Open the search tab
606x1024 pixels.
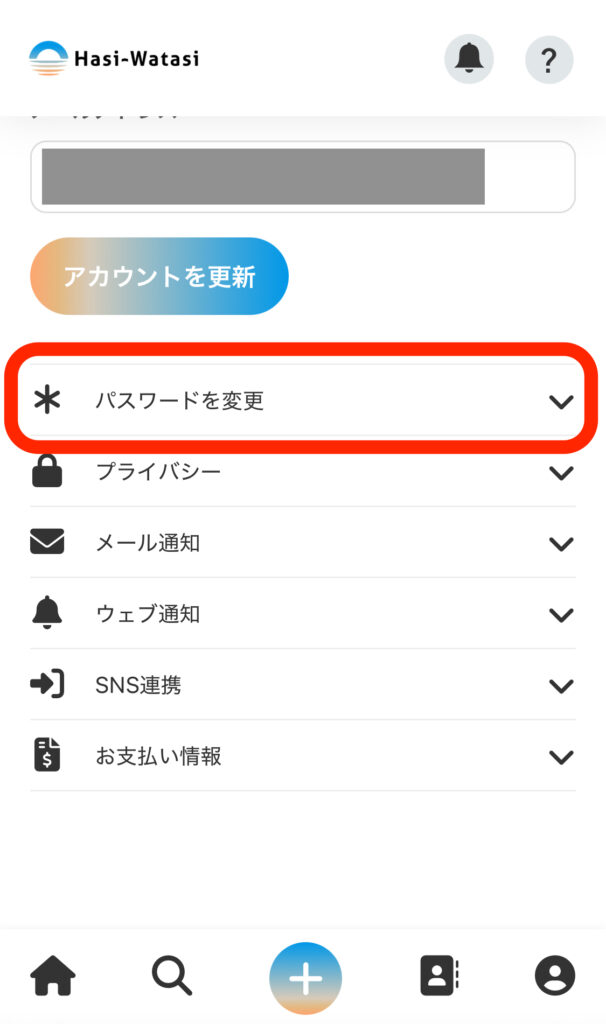tap(172, 975)
